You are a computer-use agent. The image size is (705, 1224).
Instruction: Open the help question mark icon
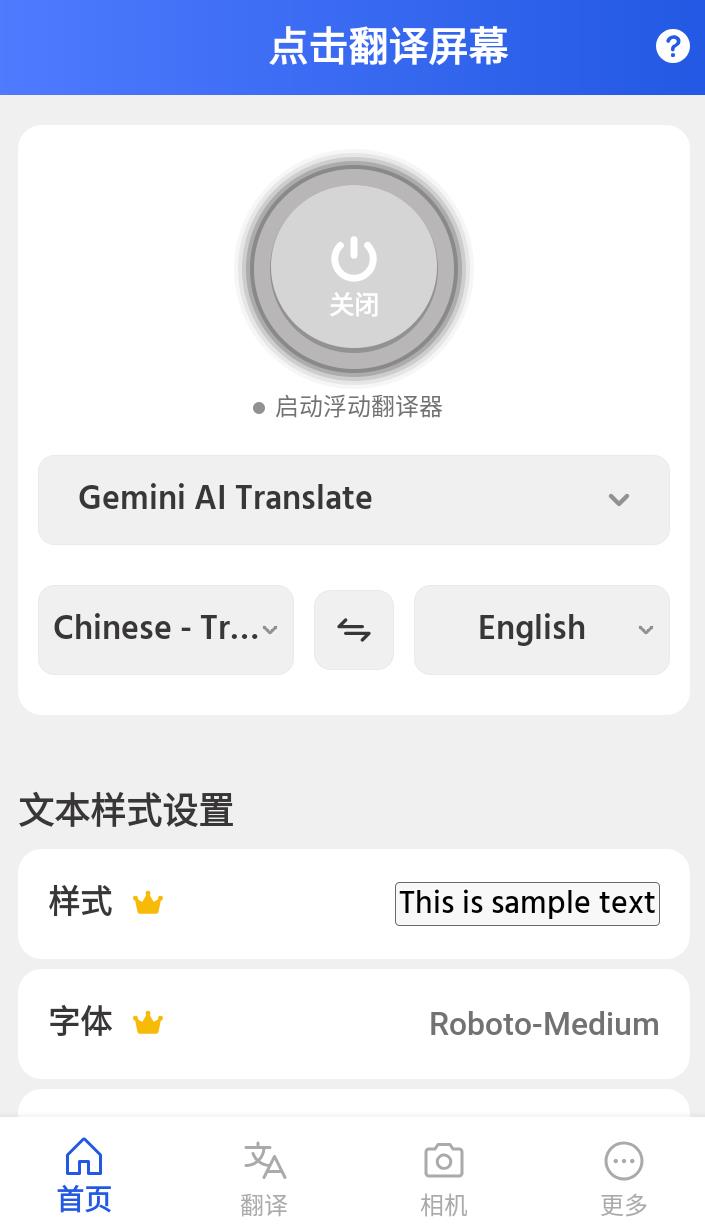(x=672, y=47)
